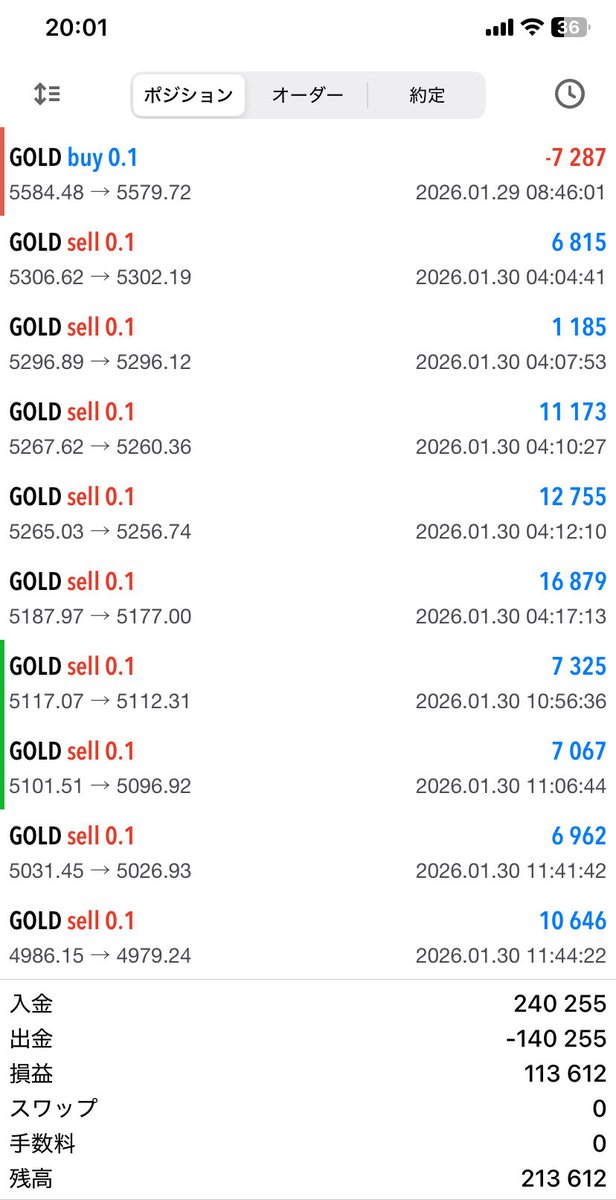The height and width of the screenshot is (1200, 616).
Task: Select the ポジション tab
Action: click(188, 96)
